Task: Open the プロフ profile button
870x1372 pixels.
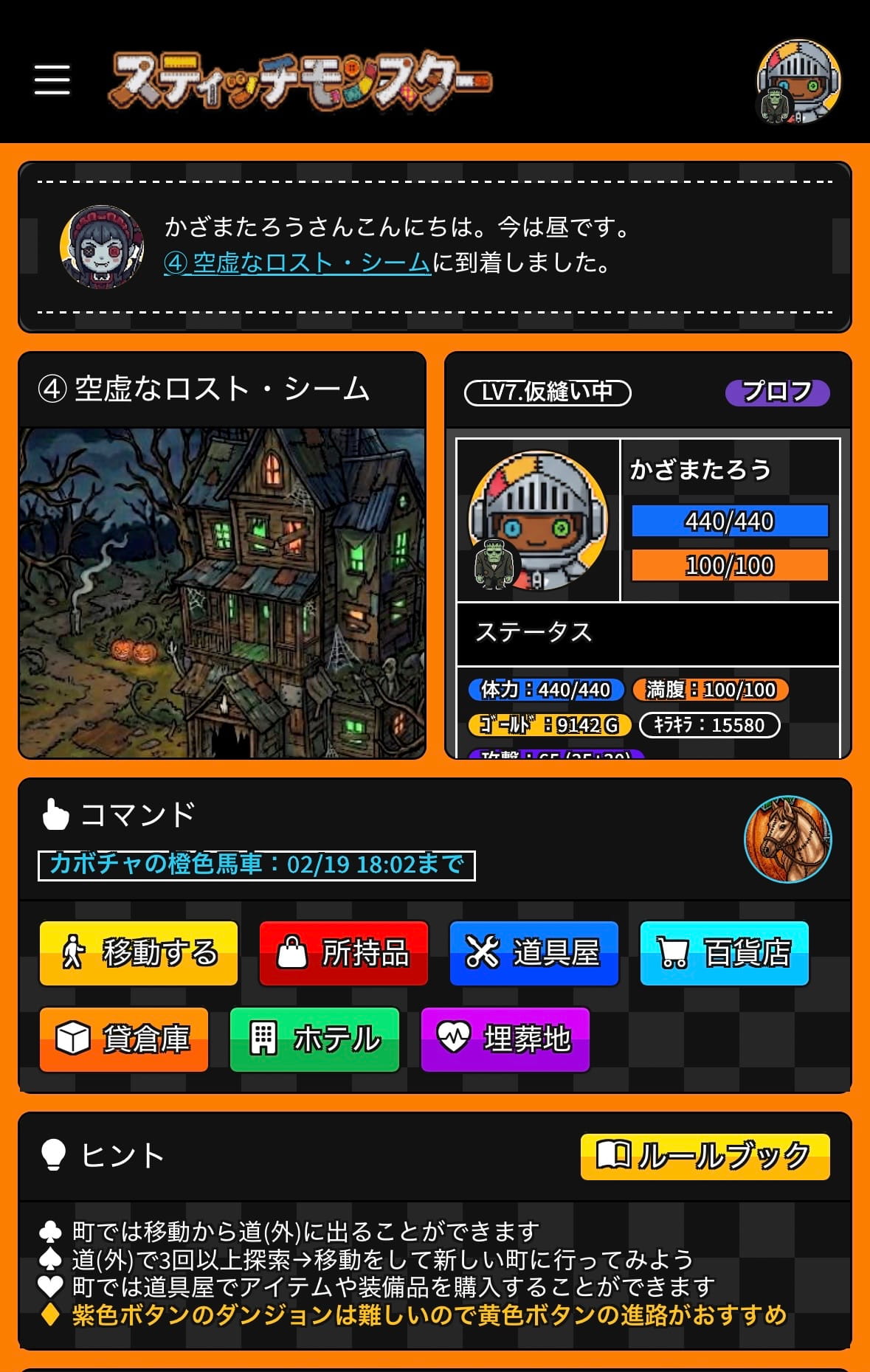Action: pyautogui.click(x=776, y=392)
